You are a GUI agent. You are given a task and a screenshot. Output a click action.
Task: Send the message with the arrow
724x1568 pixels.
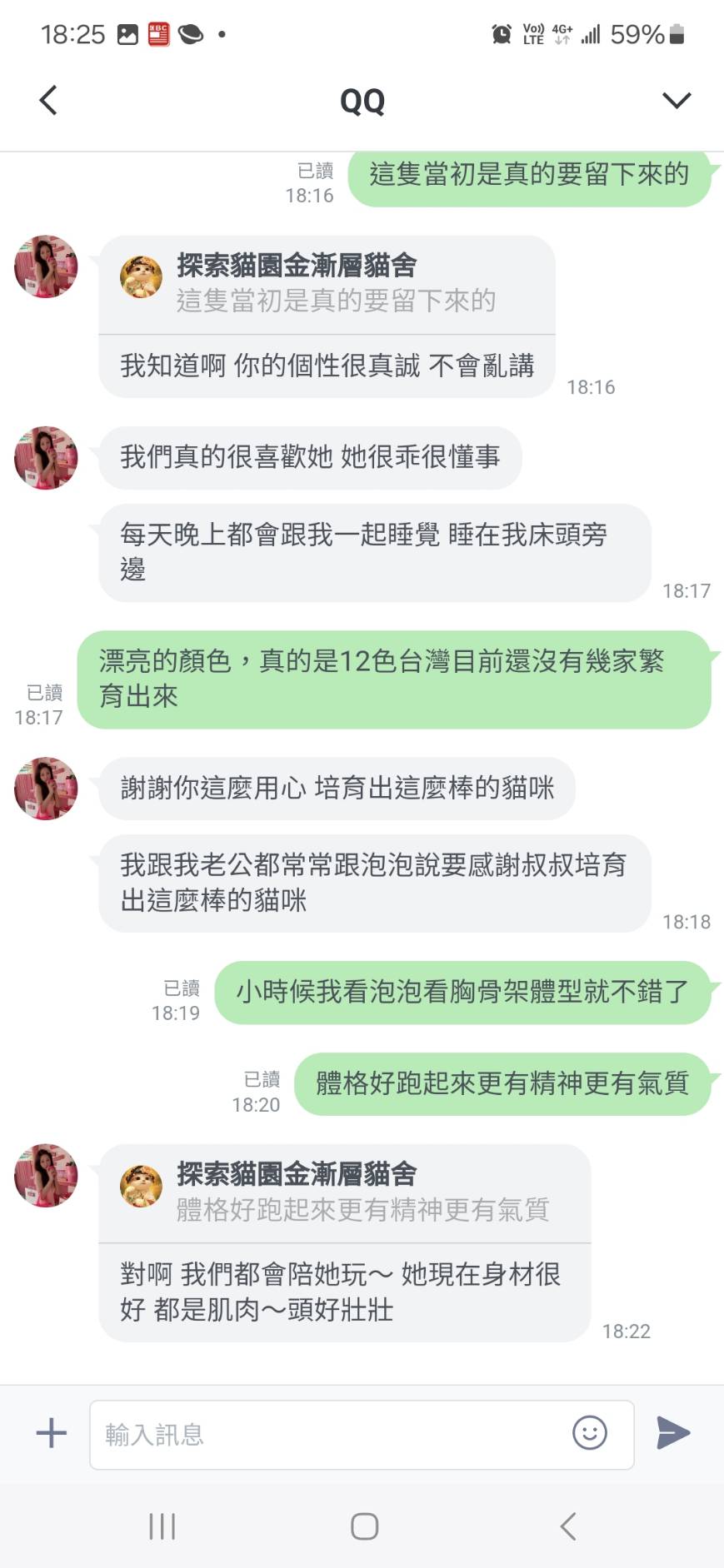click(x=673, y=1433)
